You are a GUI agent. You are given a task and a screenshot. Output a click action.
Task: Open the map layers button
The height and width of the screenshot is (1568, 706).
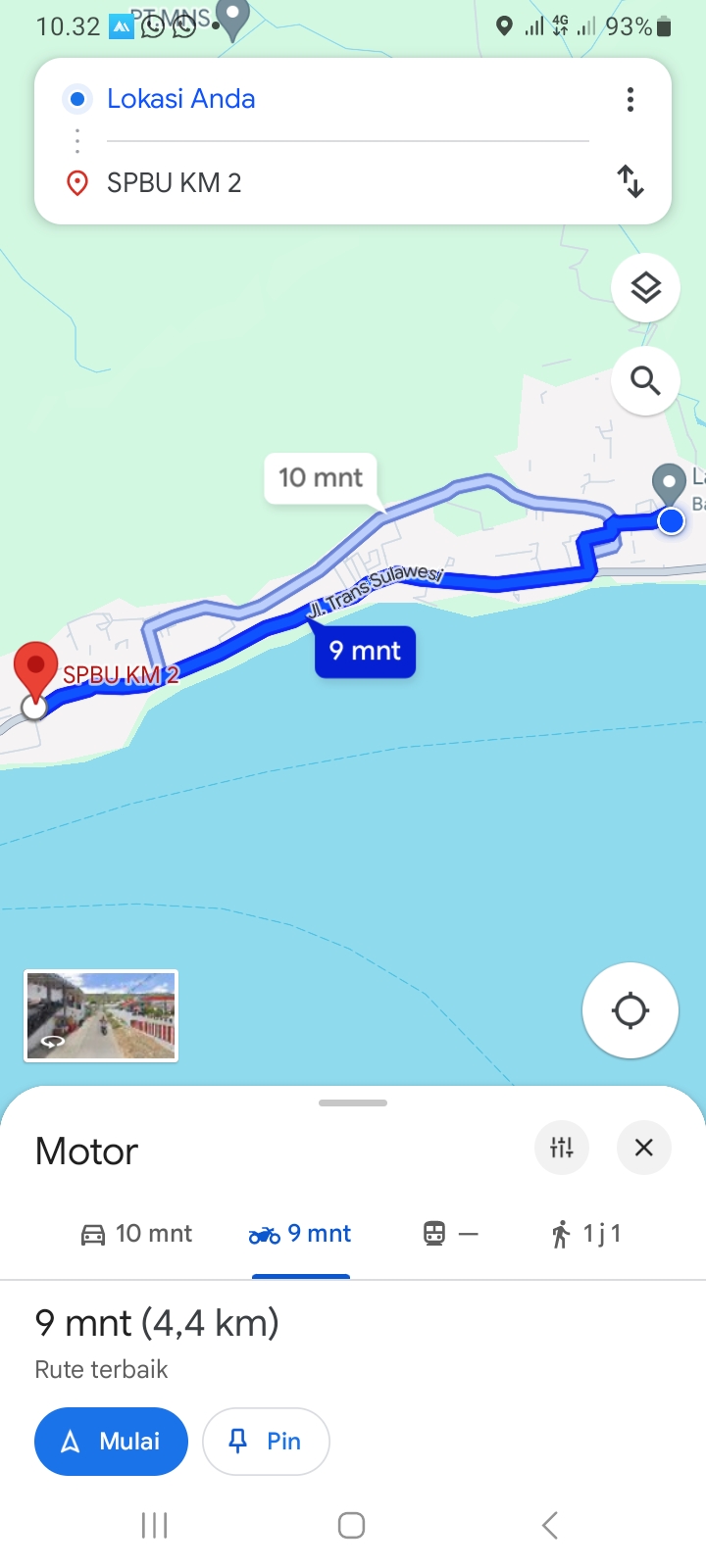pyautogui.click(x=645, y=288)
